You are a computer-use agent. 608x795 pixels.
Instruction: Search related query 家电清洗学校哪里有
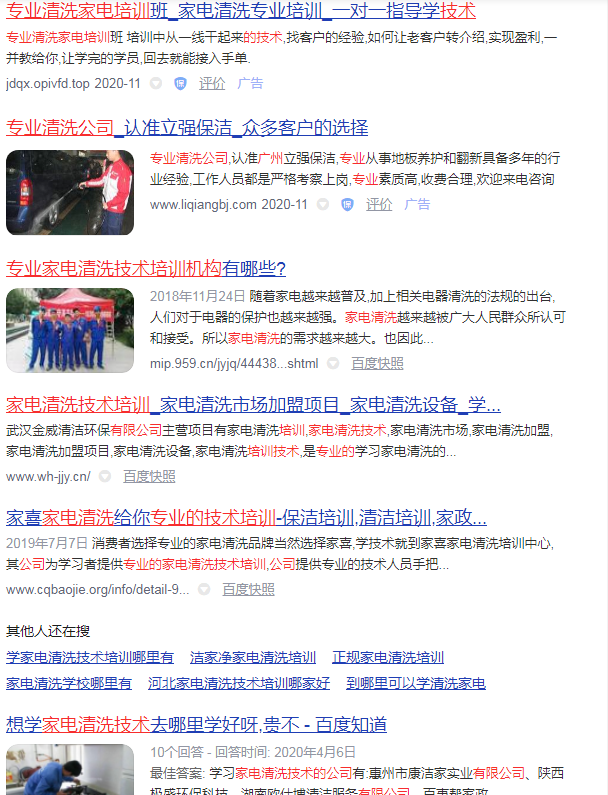[69, 683]
